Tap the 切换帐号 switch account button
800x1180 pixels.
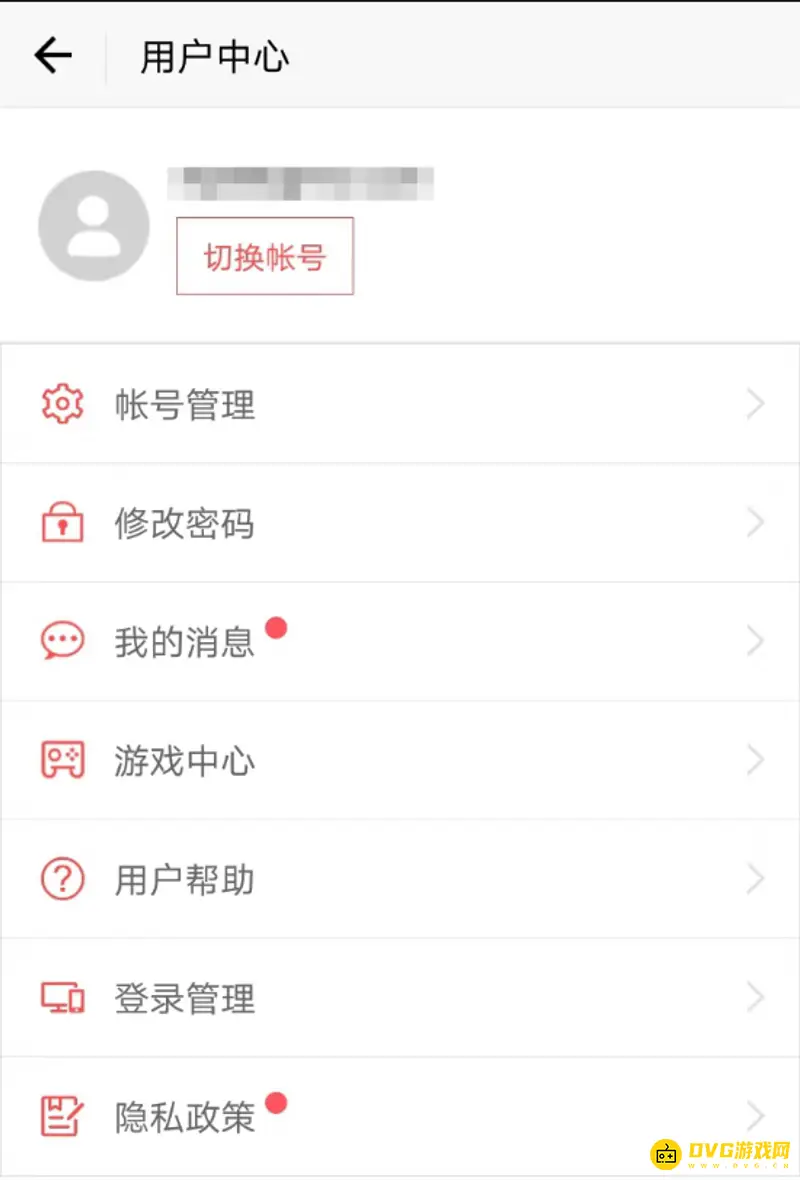pos(265,257)
